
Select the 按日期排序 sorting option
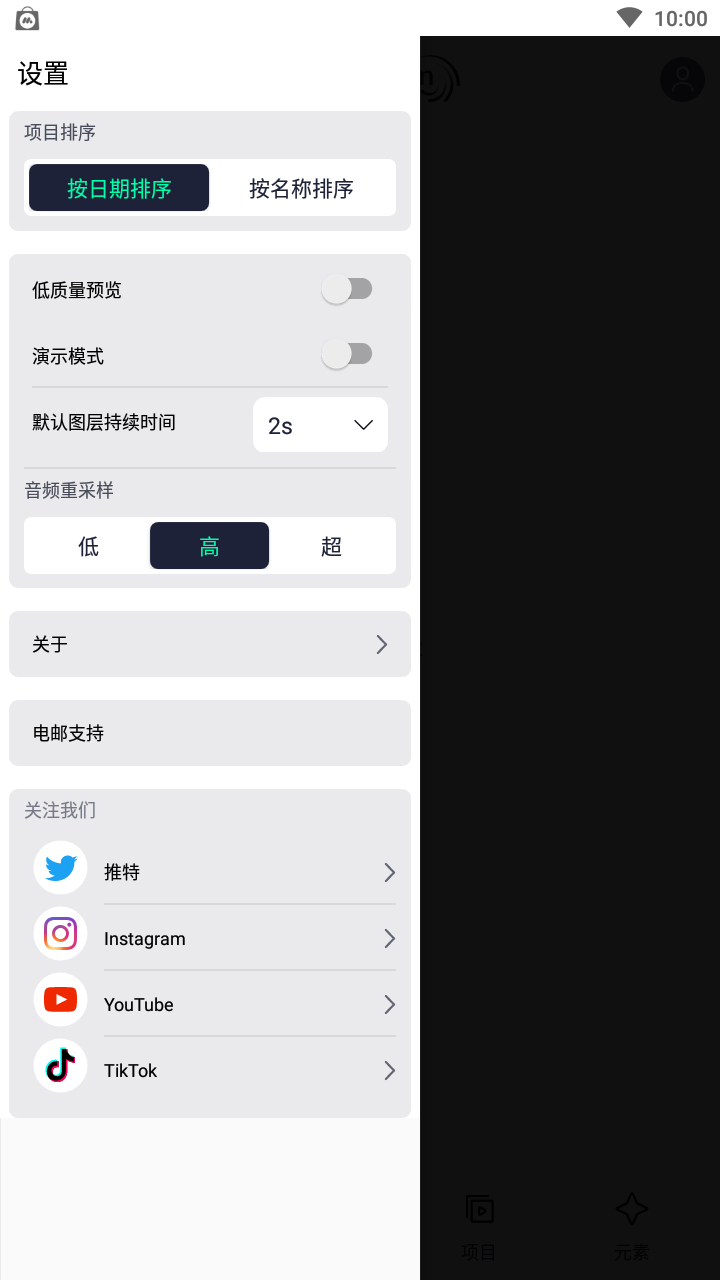118,188
